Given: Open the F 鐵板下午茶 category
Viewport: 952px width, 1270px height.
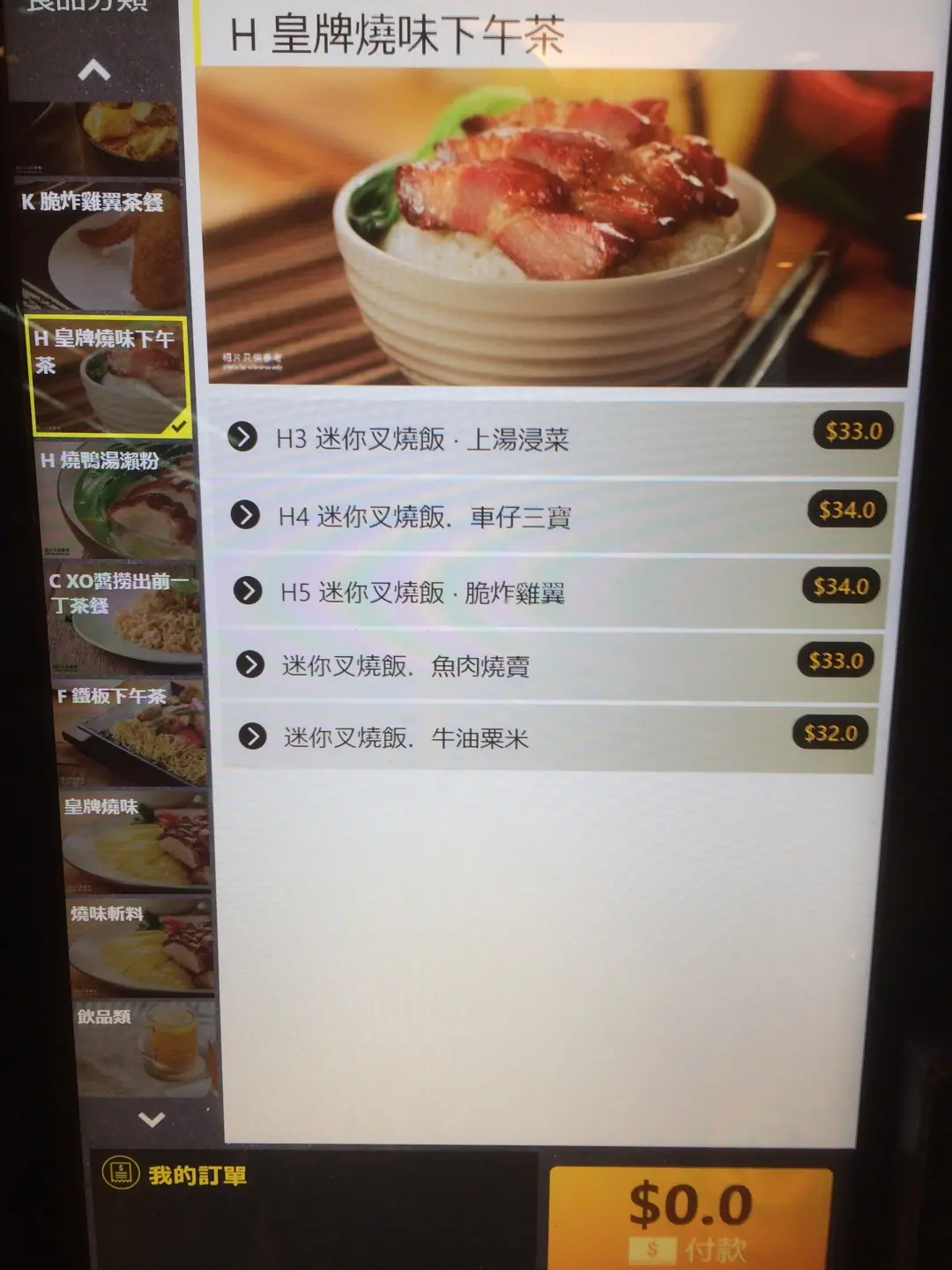Looking at the screenshot, I should tap(130, 732).
